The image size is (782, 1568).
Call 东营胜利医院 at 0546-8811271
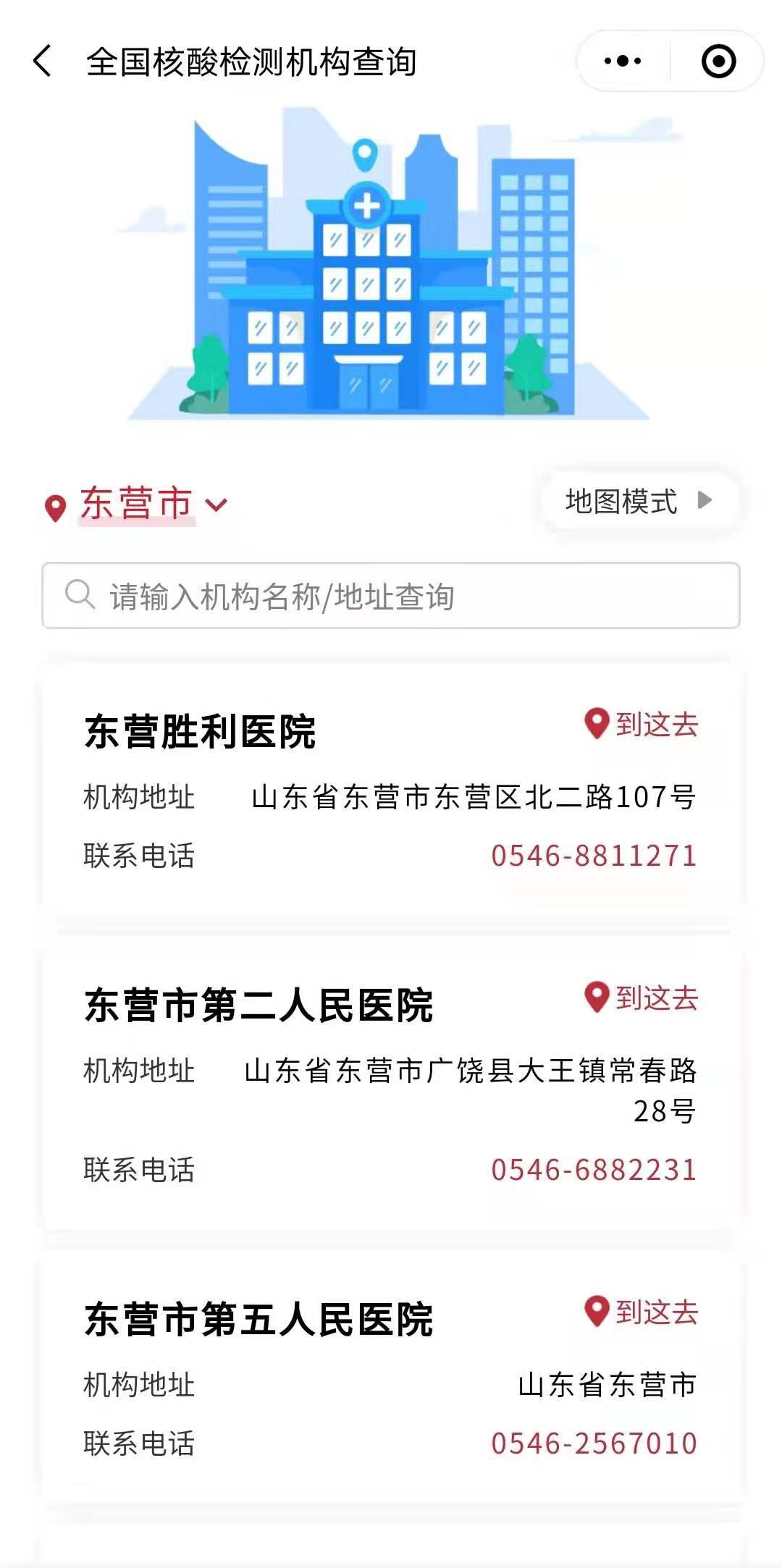pos(594,856)
